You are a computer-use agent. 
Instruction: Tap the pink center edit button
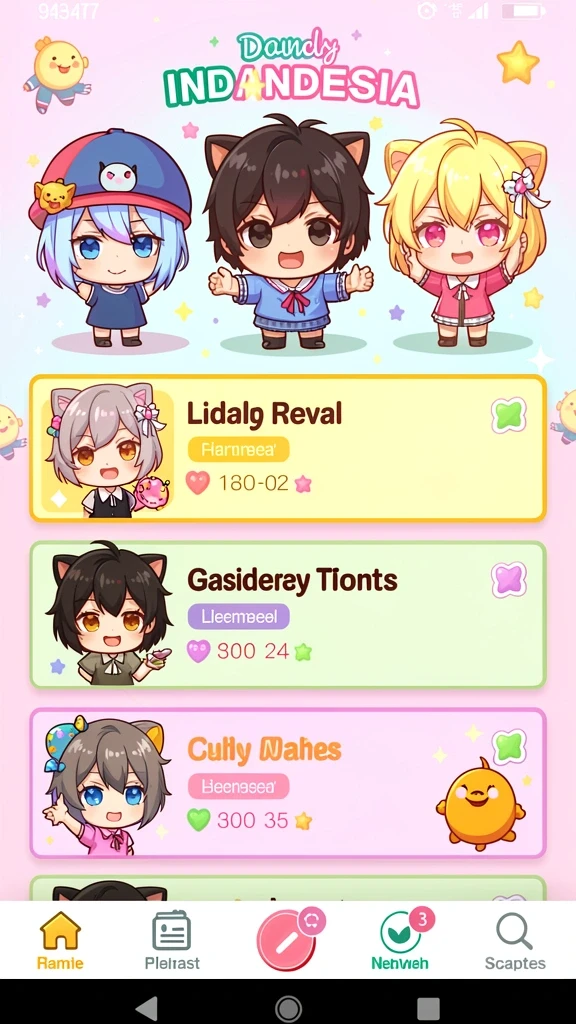tap(287, 939)
